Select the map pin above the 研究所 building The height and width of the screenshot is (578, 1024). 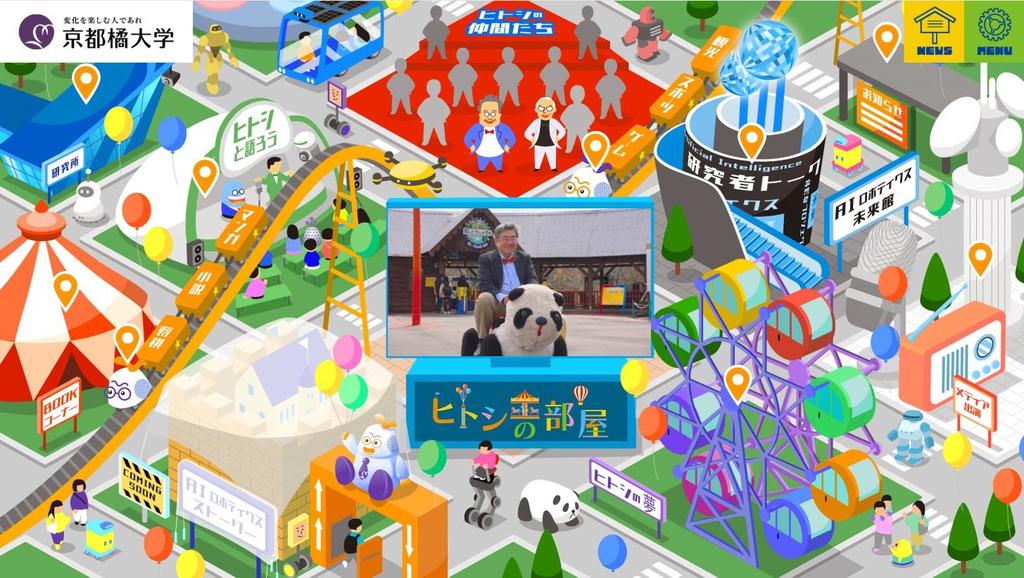[x=87, y=81]
